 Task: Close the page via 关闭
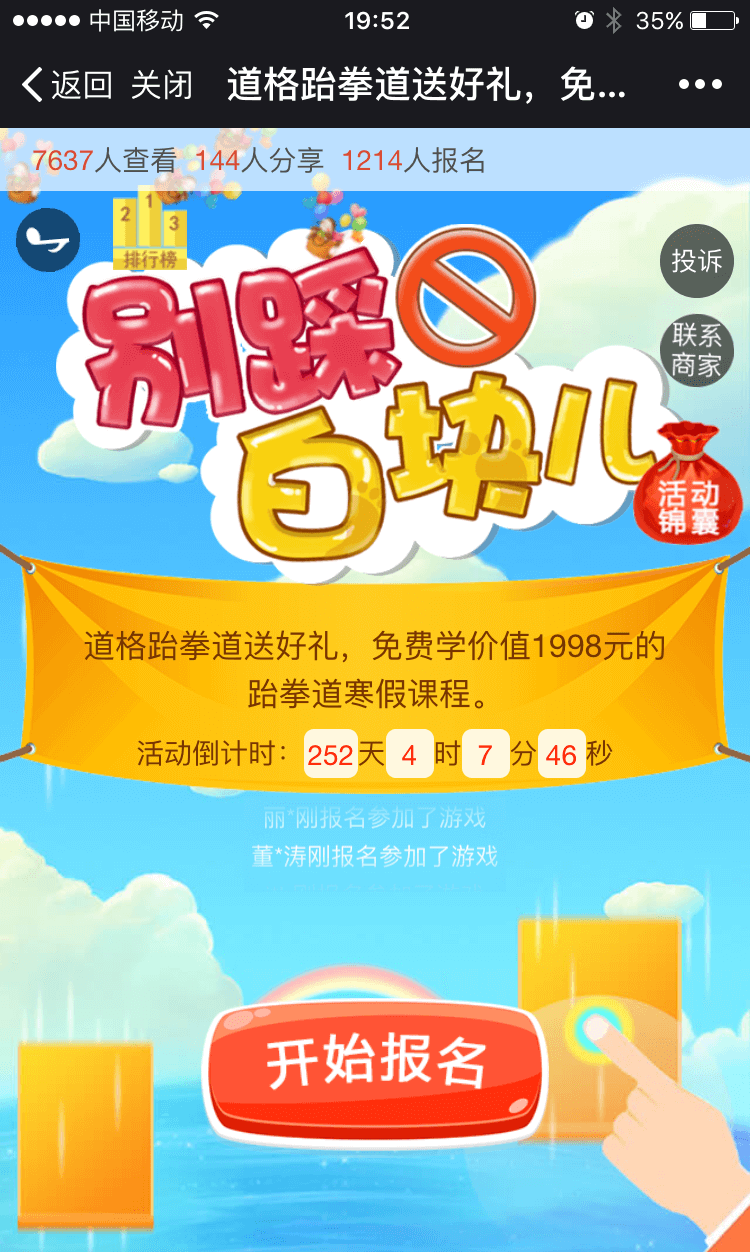[161, 85]
